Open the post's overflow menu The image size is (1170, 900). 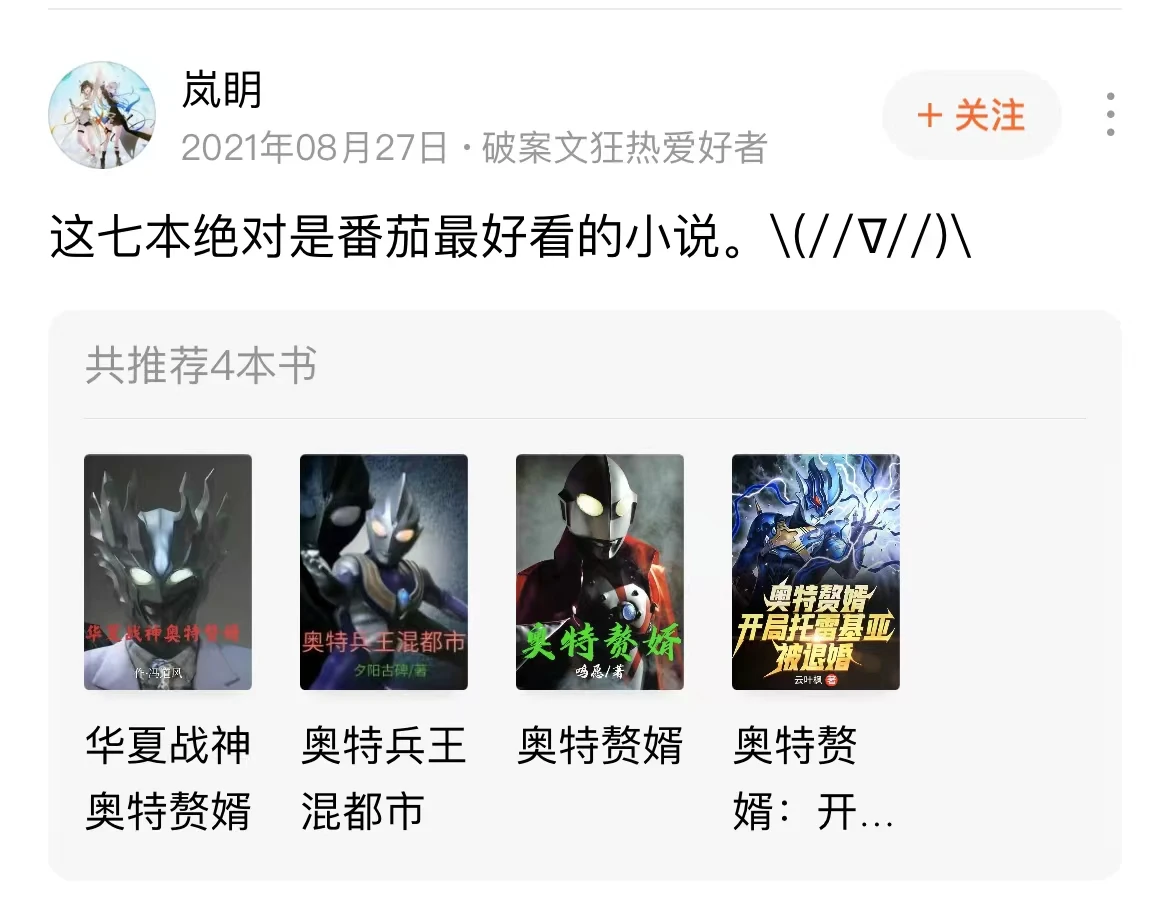click(x=1111, y=115)
